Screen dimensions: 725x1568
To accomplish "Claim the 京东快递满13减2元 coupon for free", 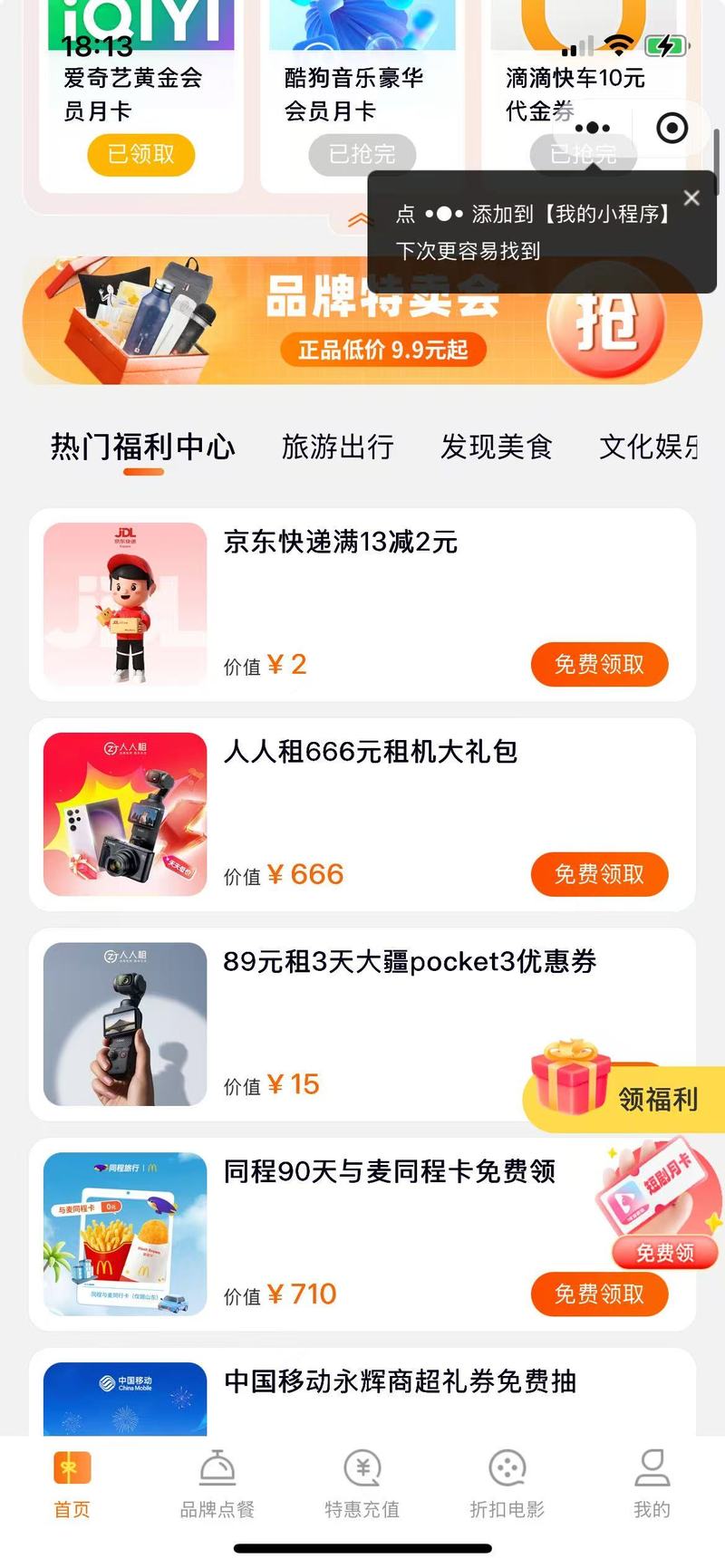I will tap(599, 665).
